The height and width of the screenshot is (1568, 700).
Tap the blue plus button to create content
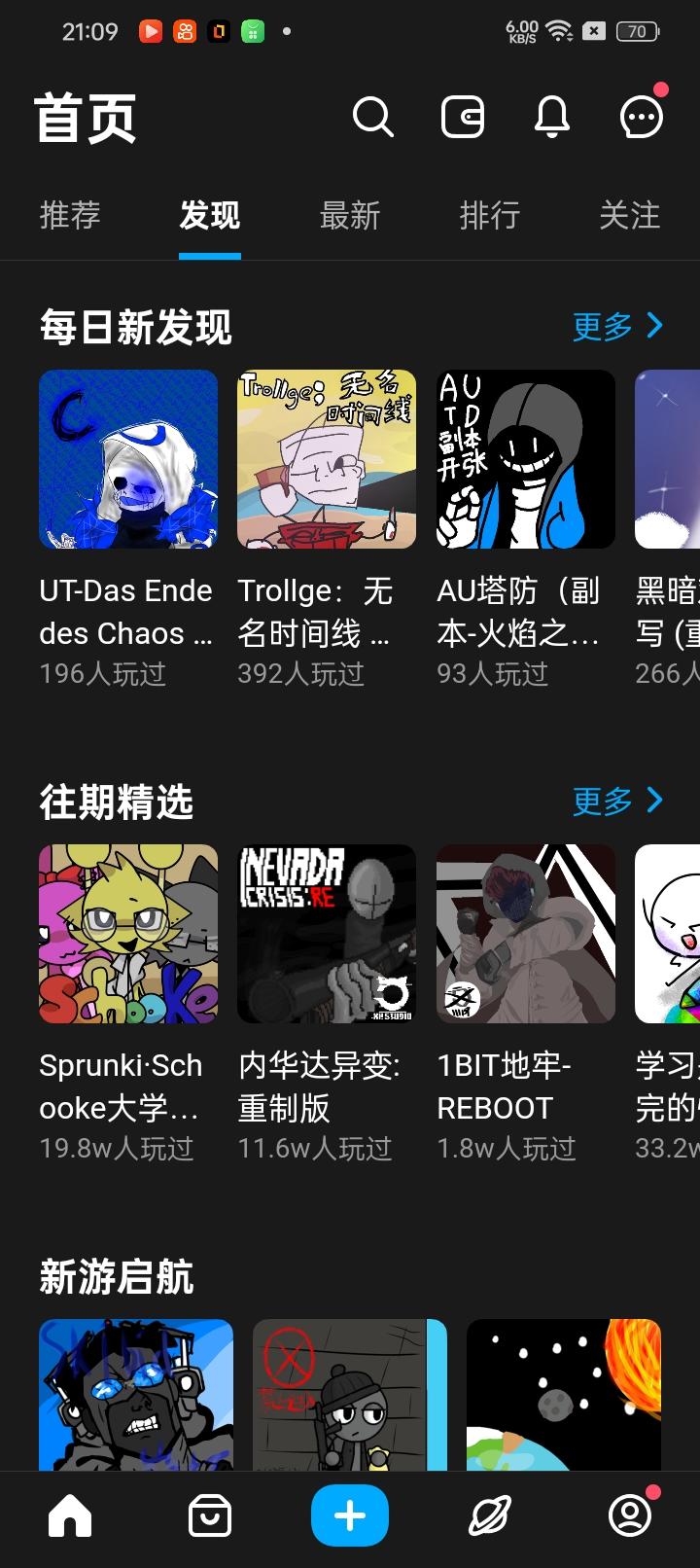[x=350, y=1514]
